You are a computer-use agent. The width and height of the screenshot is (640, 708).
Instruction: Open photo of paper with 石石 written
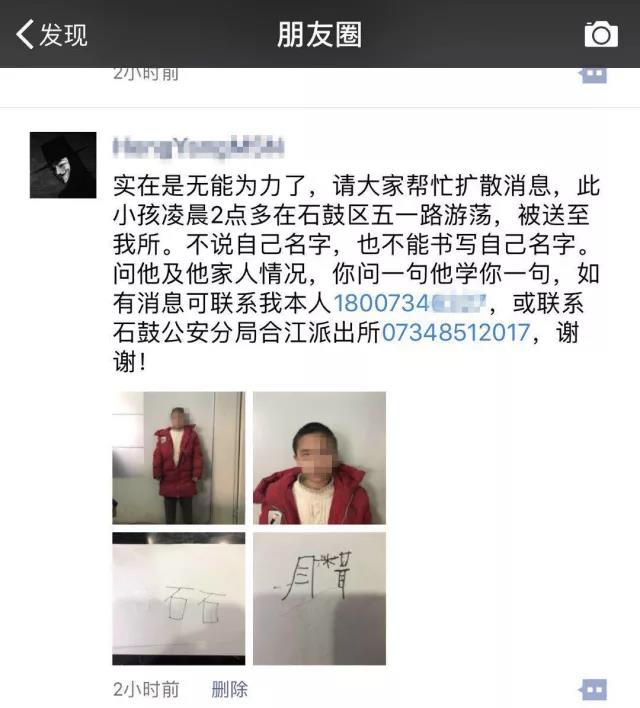(x=178, y=598)
